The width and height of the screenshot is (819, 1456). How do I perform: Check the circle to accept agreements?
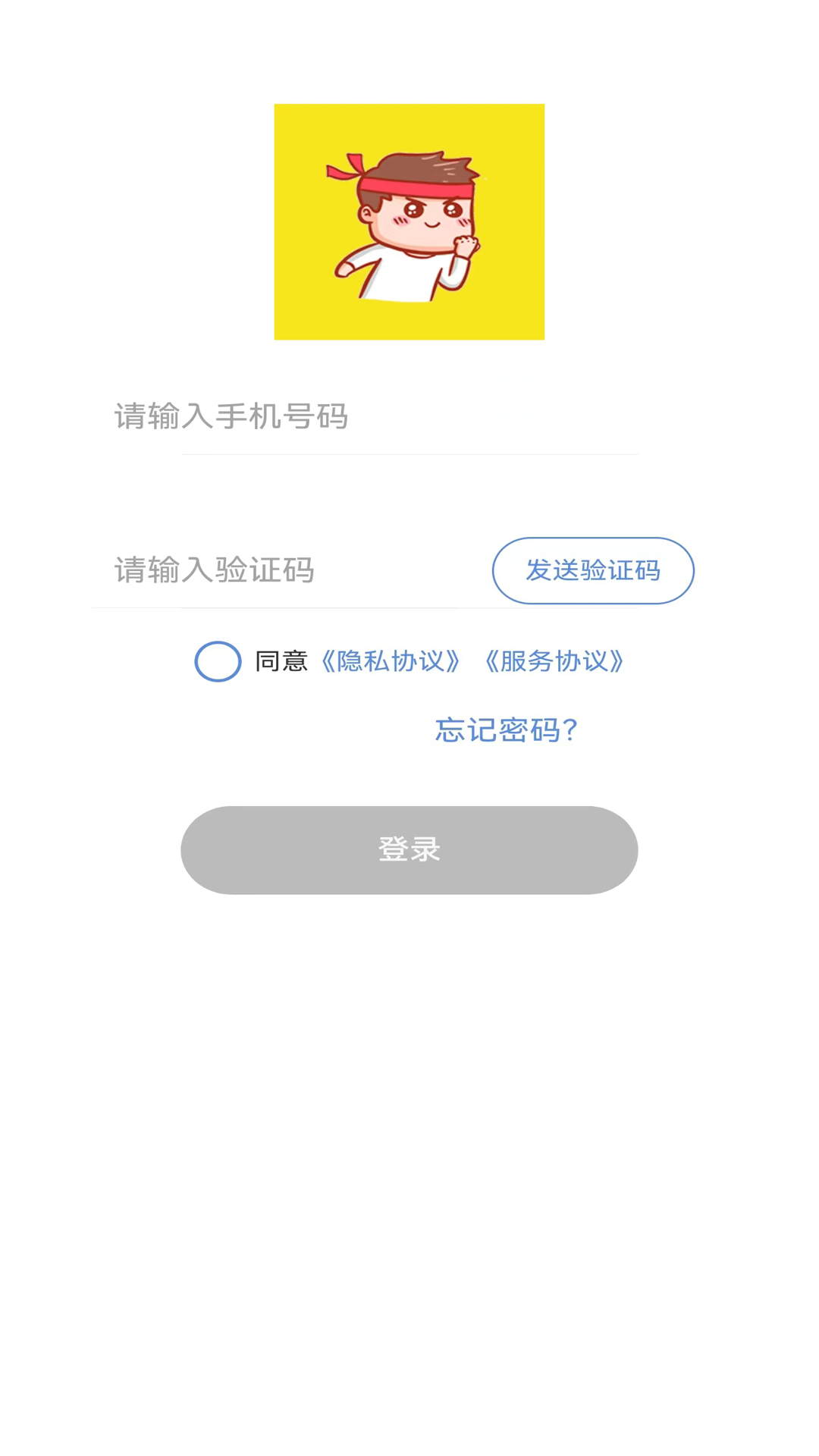(x=217, y=661)
